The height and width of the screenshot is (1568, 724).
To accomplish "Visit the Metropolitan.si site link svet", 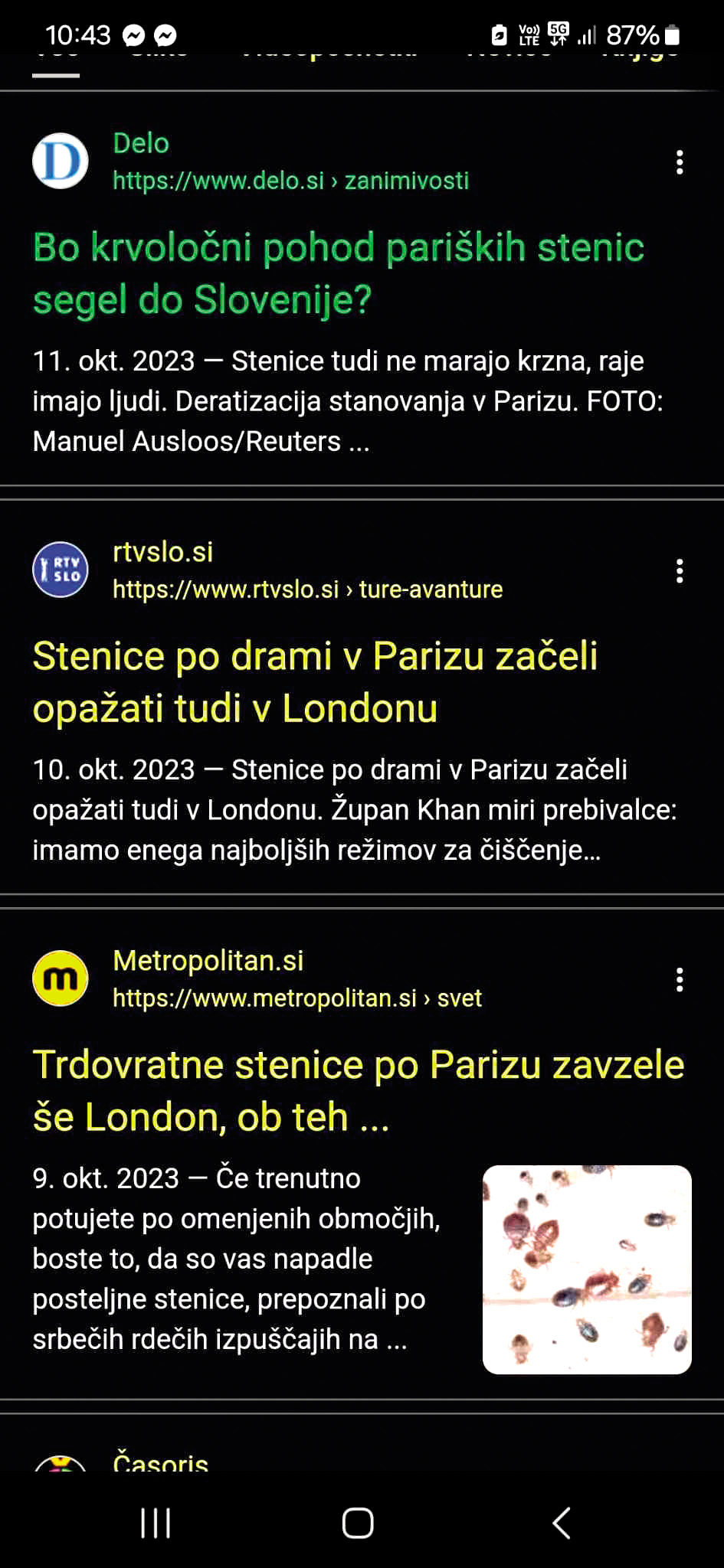I will (x=297, y=998).
